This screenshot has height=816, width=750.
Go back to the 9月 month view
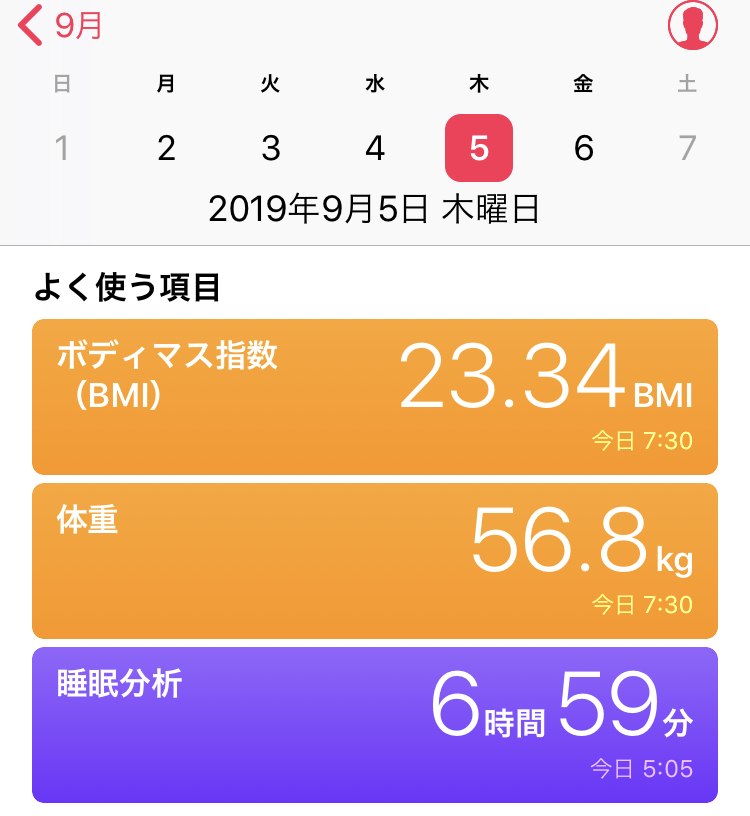pyautogui.click(x=60, y=26)
